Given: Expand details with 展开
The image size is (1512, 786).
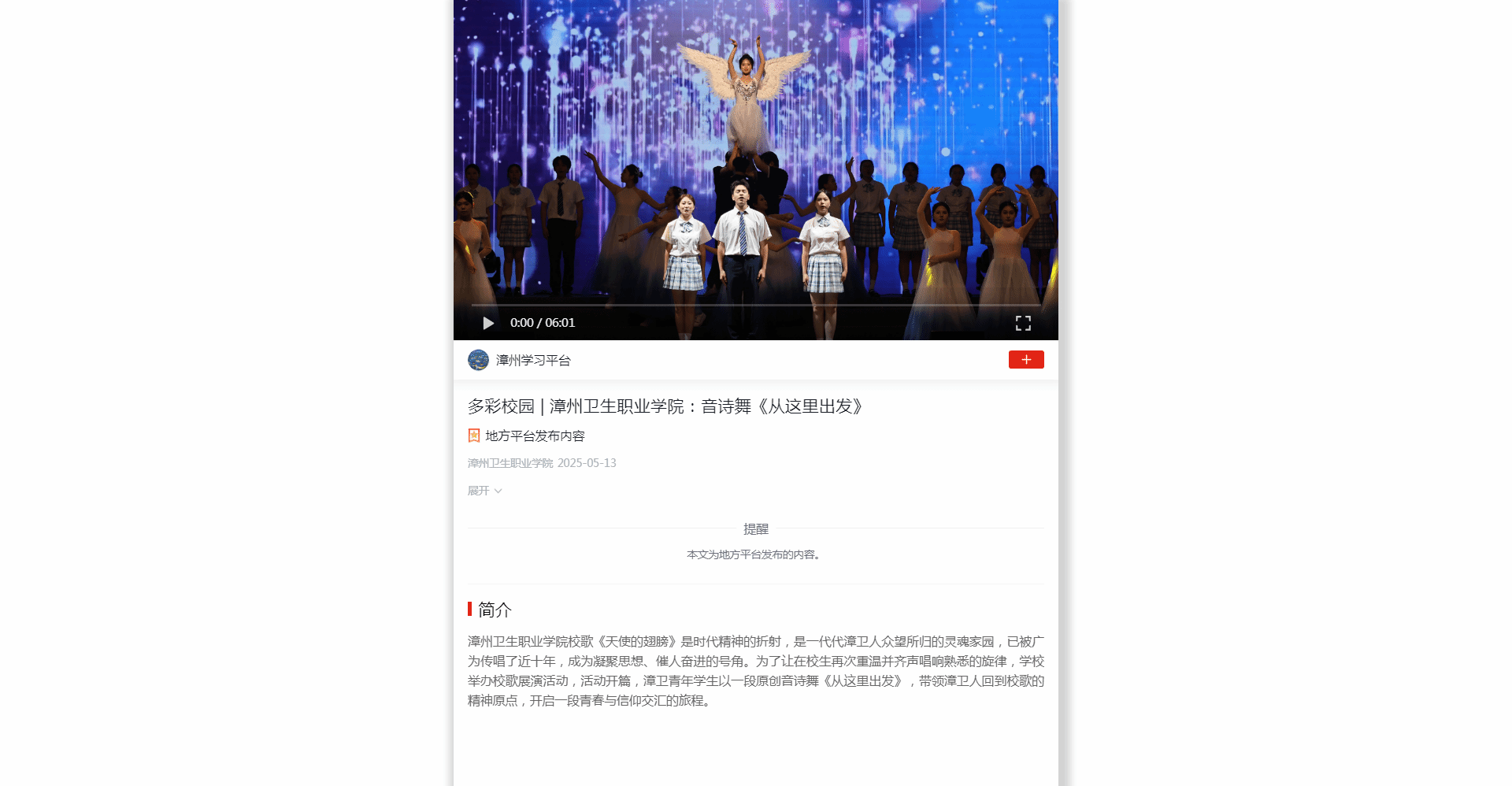Looking at the screenshot, I should 484,491.
